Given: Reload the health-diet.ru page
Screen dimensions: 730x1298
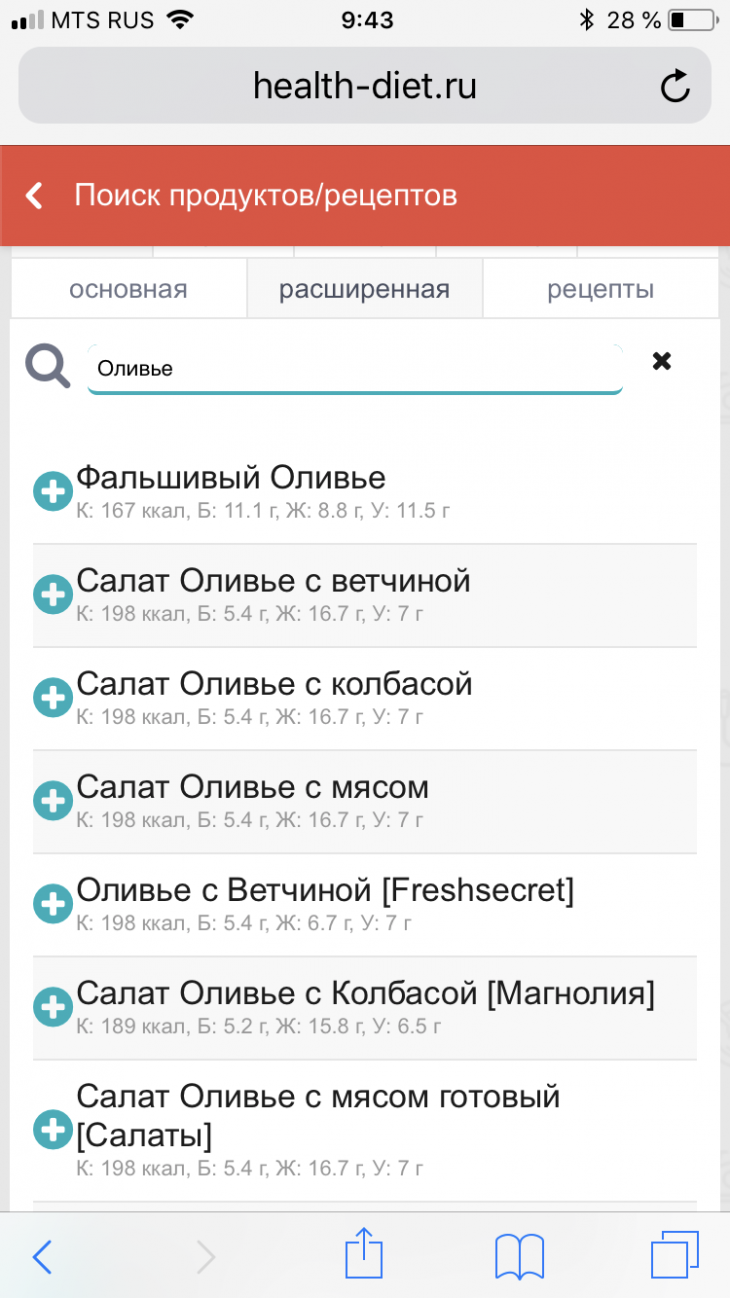Looking at the screenshot, I should 675,87.
